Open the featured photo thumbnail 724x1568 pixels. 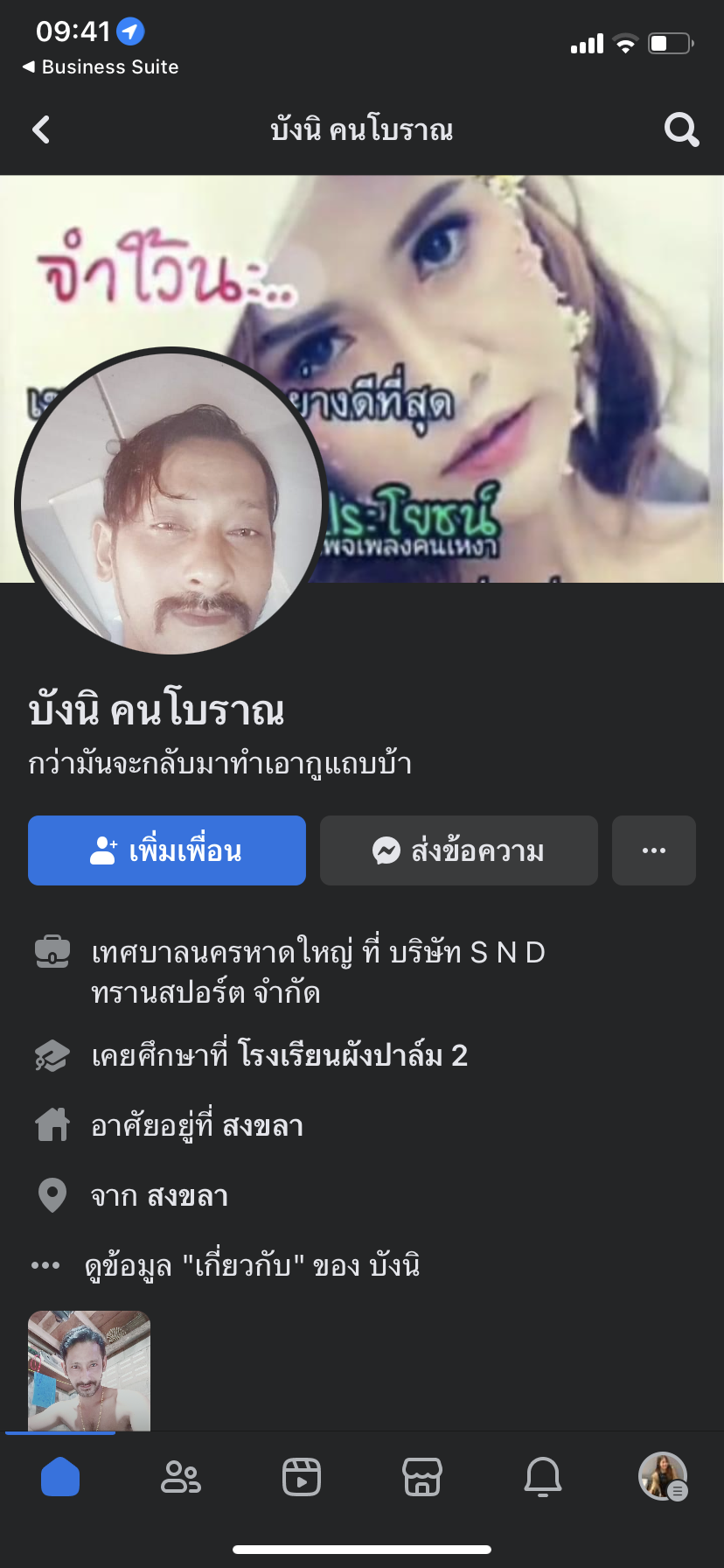89,1370
